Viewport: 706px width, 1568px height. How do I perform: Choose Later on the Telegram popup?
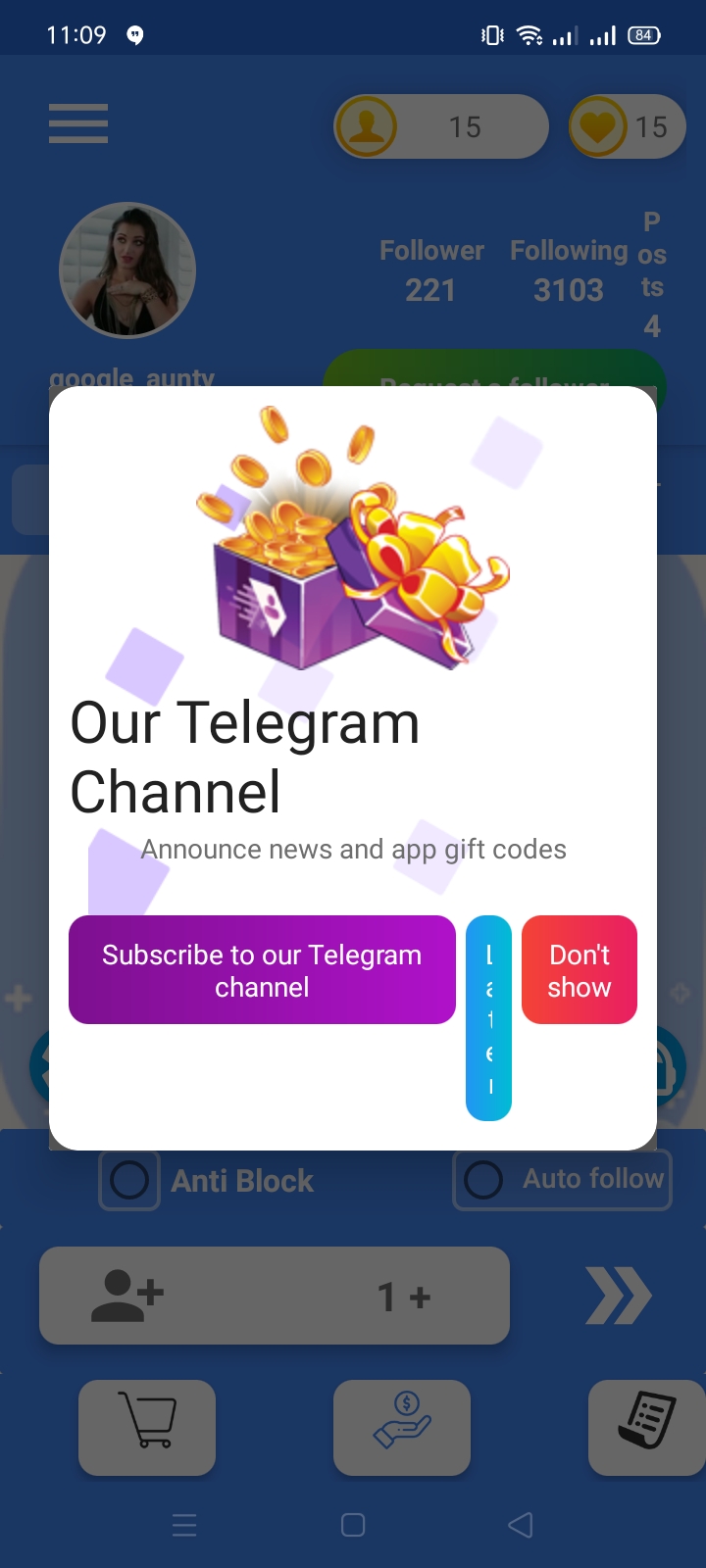point(488,1018)
